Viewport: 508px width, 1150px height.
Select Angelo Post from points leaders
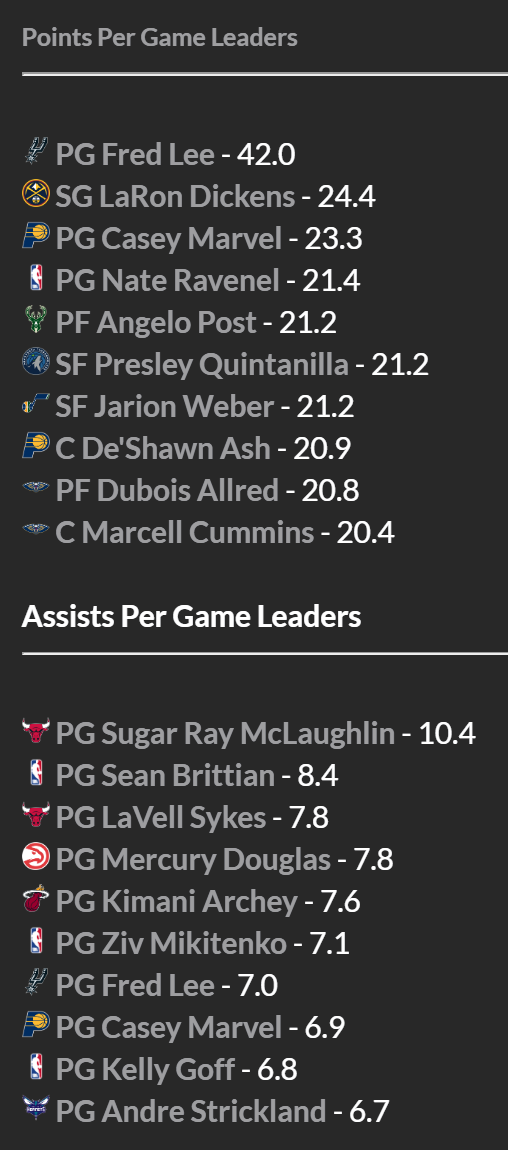point(156,323)
